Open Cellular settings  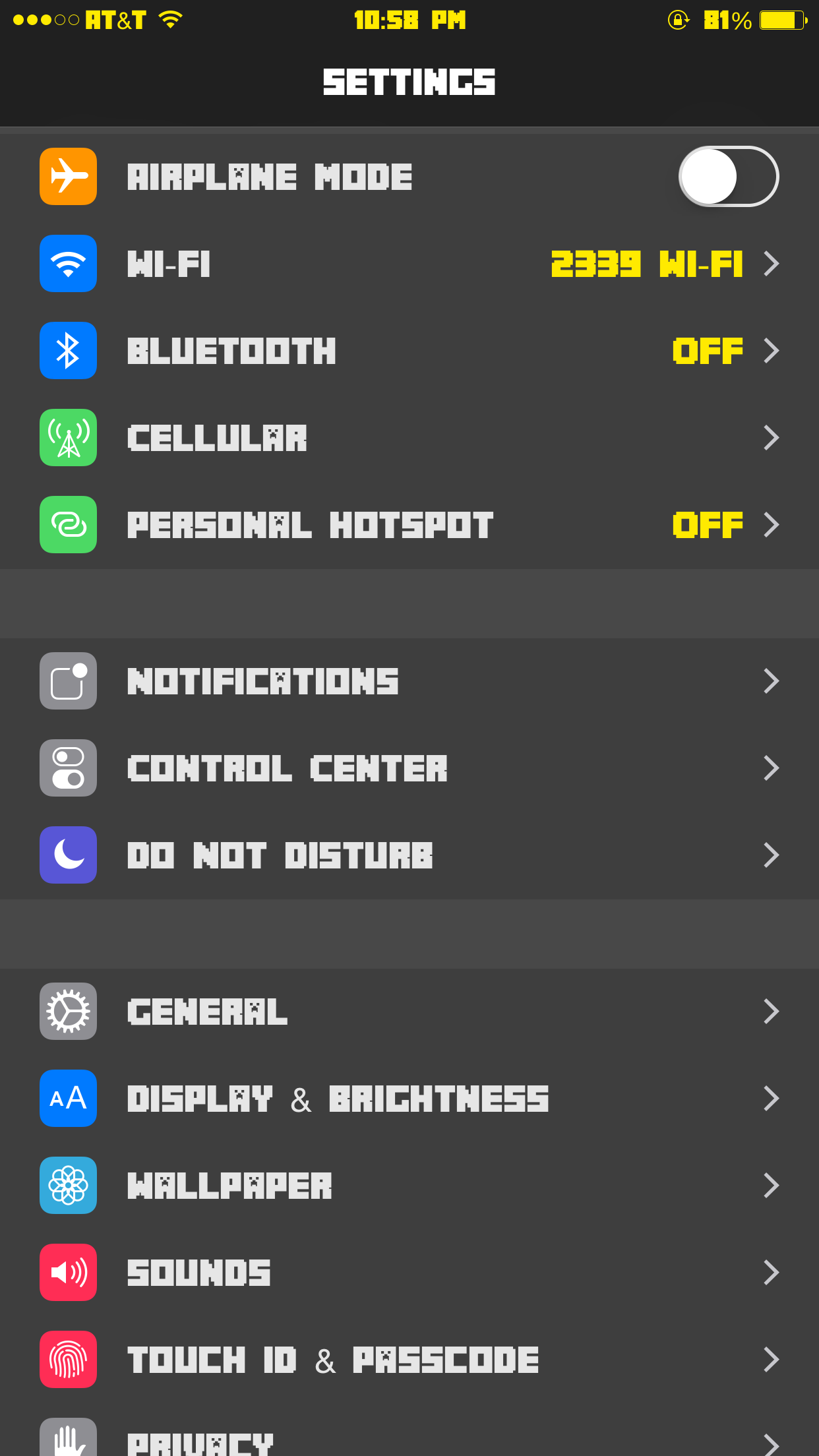click(409, 438)
